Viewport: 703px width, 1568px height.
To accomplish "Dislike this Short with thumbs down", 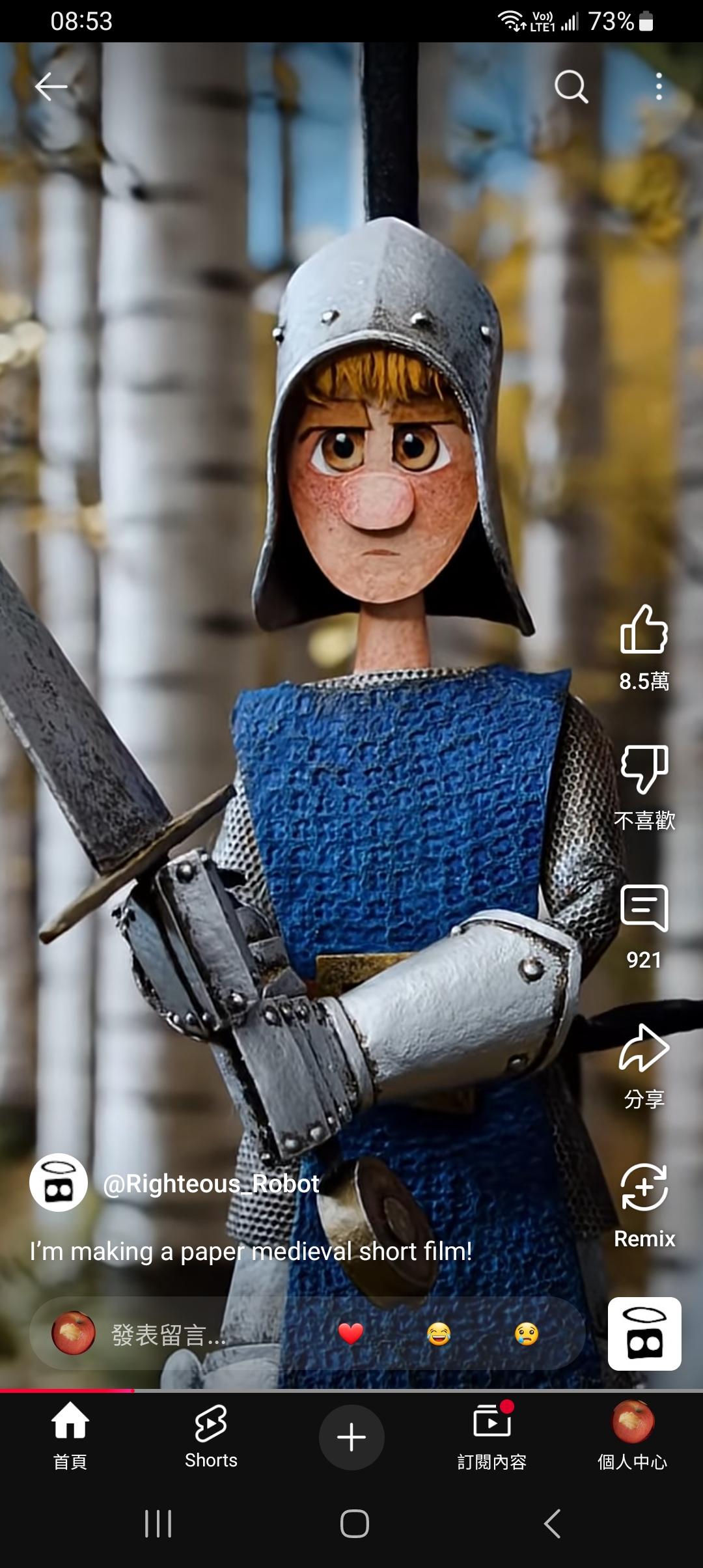I will [644, 769].
